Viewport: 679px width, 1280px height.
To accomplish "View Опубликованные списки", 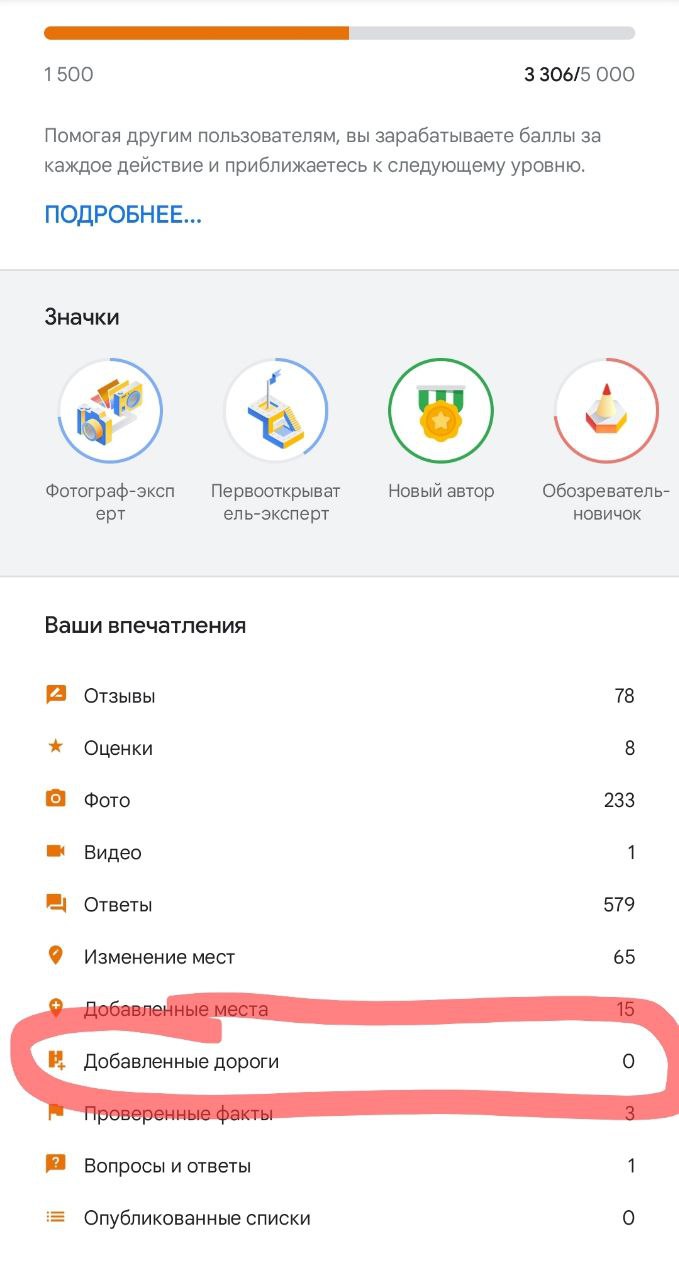I will click(x=340, y=1218).
